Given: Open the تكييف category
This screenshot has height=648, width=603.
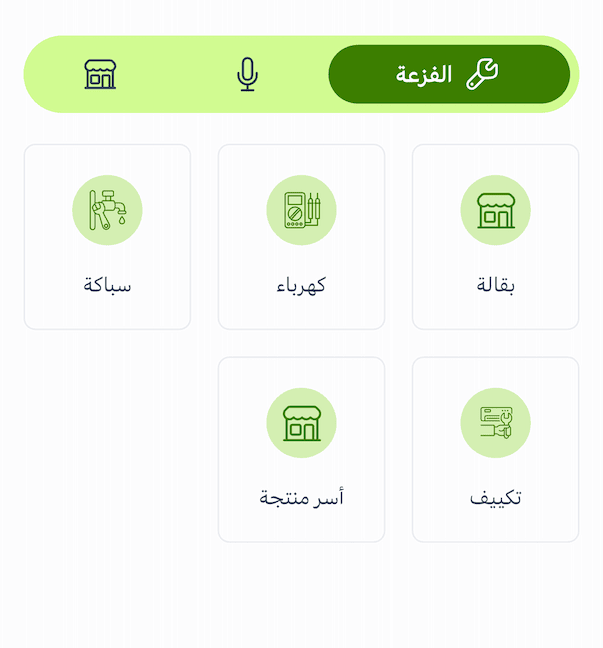Looking at the screenshot, I should (495, 450).
